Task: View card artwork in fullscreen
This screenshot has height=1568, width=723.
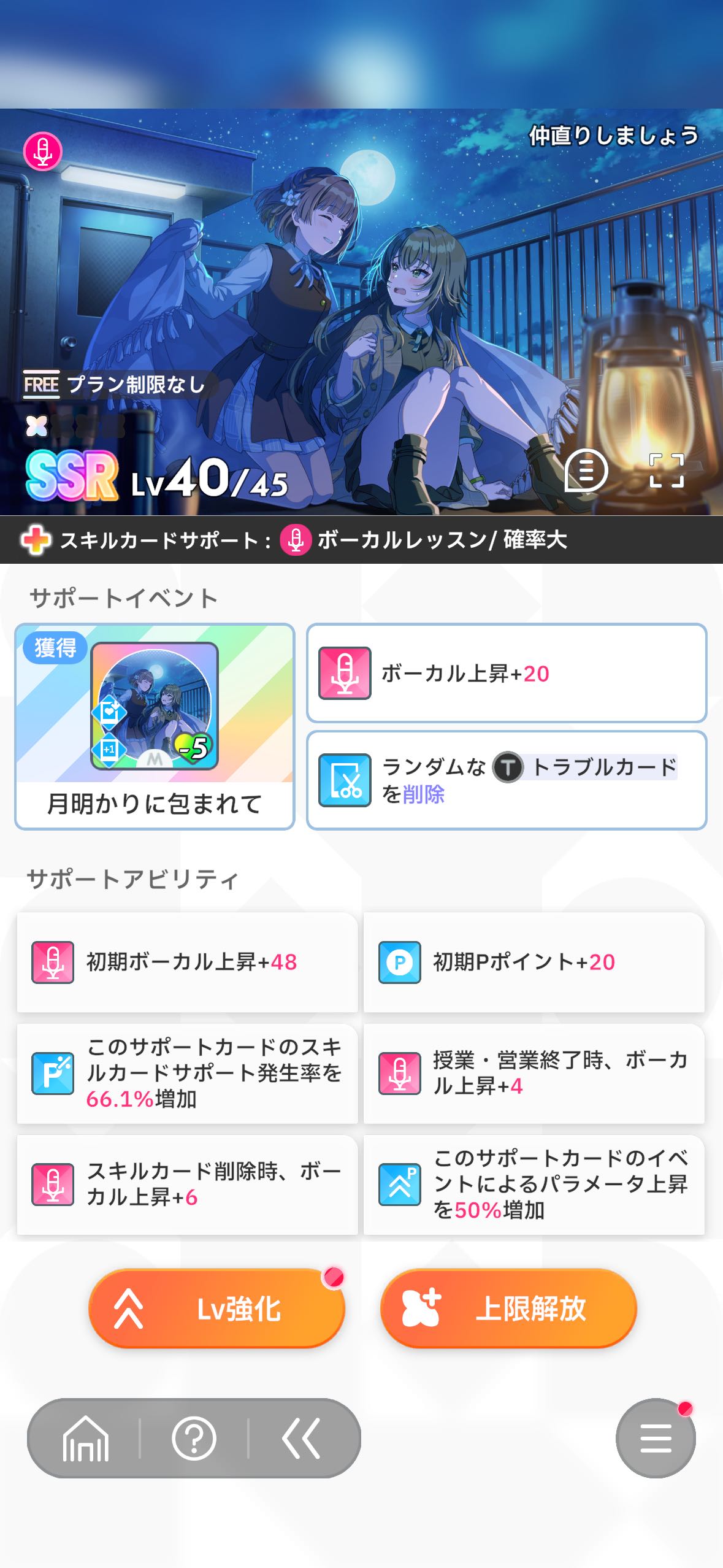Action: coord(667,471)
